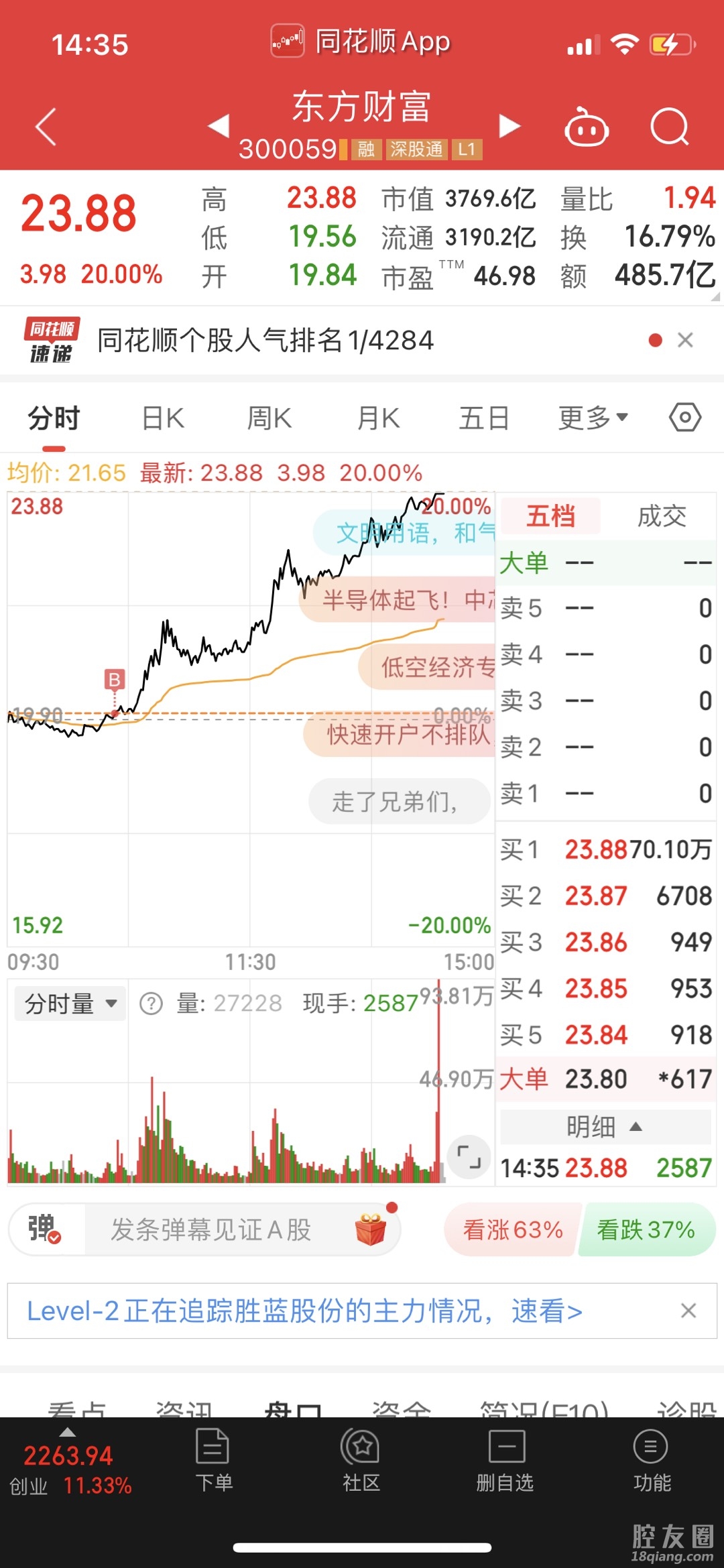Screen dimensions: 724x1568
Task: Dismiss the 同花顺速递 popularity ranking banner
Action: click(685, 341)
